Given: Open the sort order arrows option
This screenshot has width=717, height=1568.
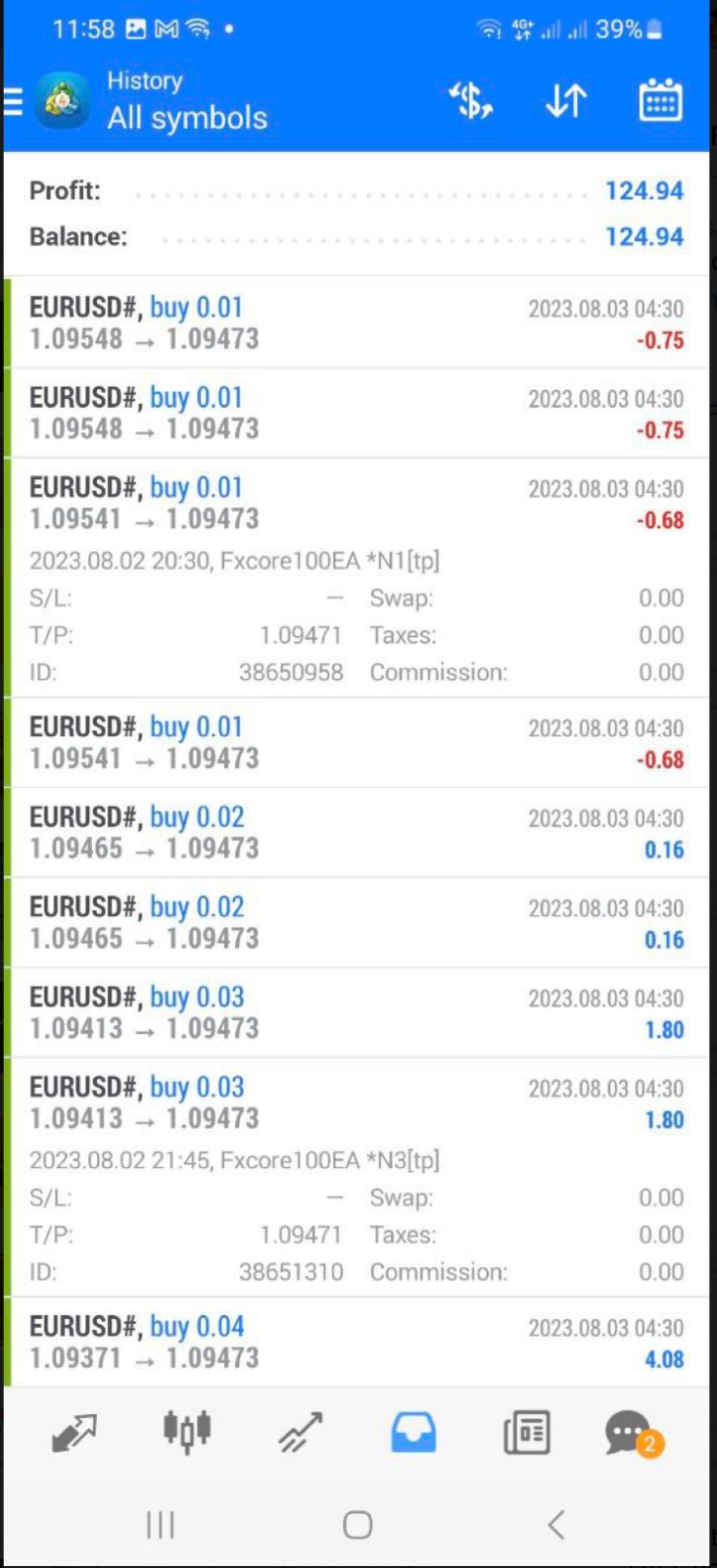Looking at the screenshot, I should tap(565, 101).
